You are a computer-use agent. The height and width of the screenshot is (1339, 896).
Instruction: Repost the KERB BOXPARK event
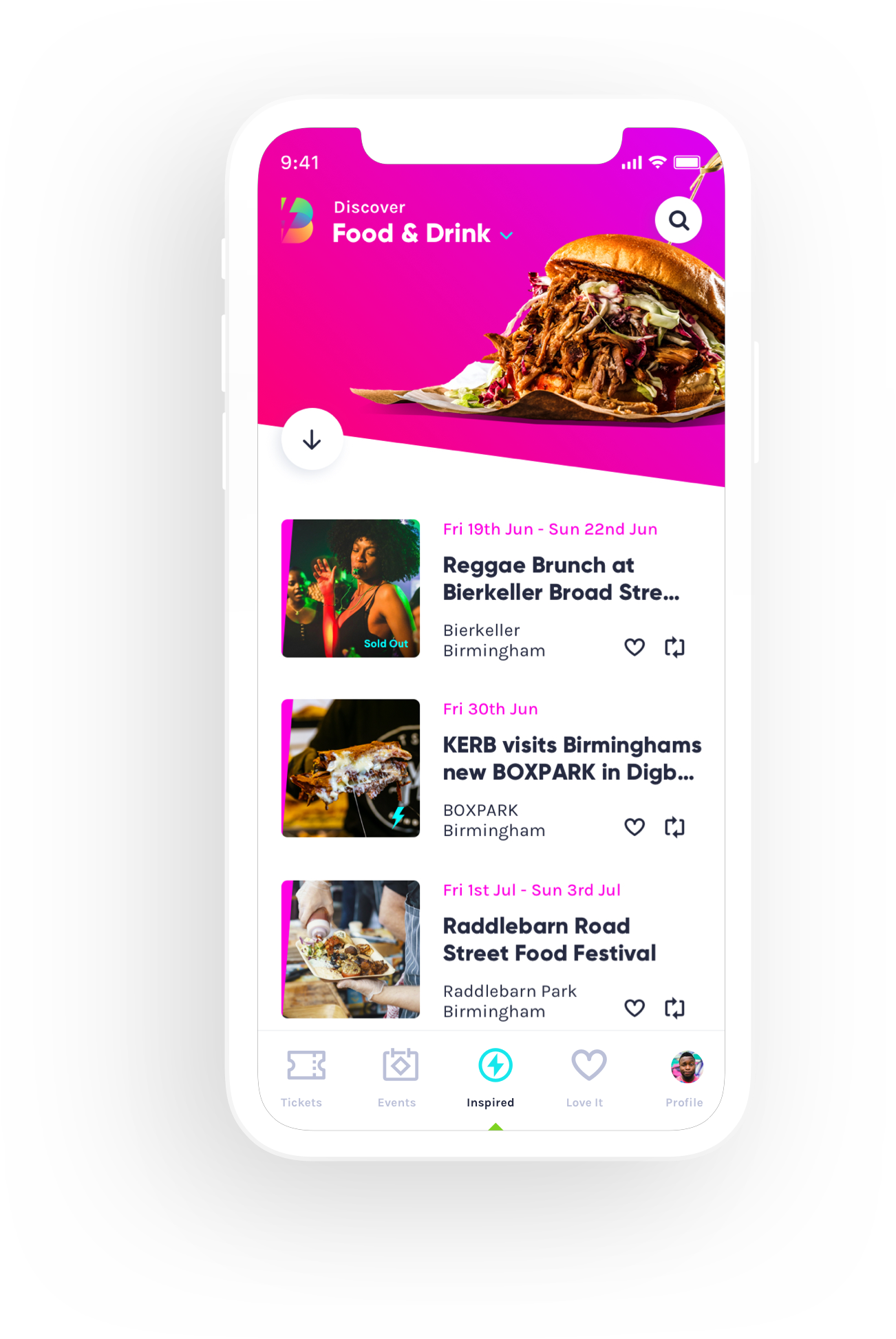pos(674,827)
